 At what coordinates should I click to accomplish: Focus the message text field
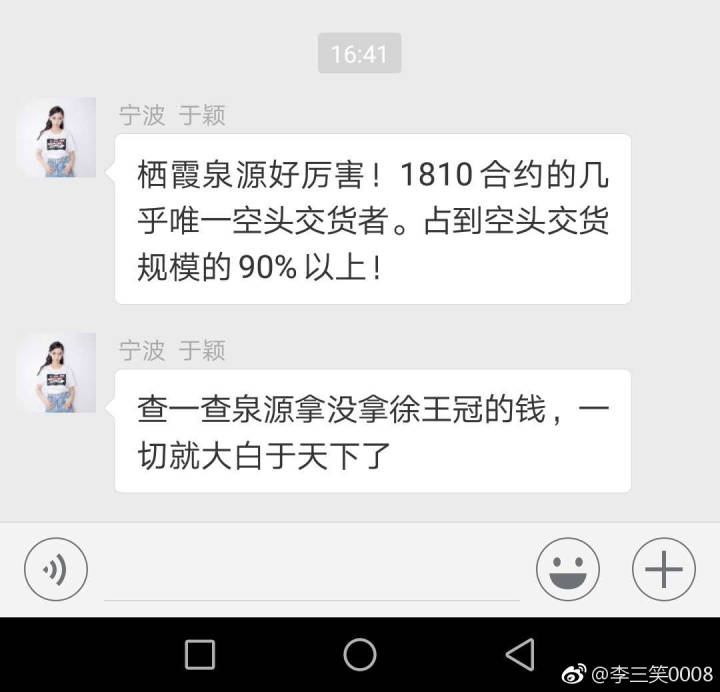point(311,572)
